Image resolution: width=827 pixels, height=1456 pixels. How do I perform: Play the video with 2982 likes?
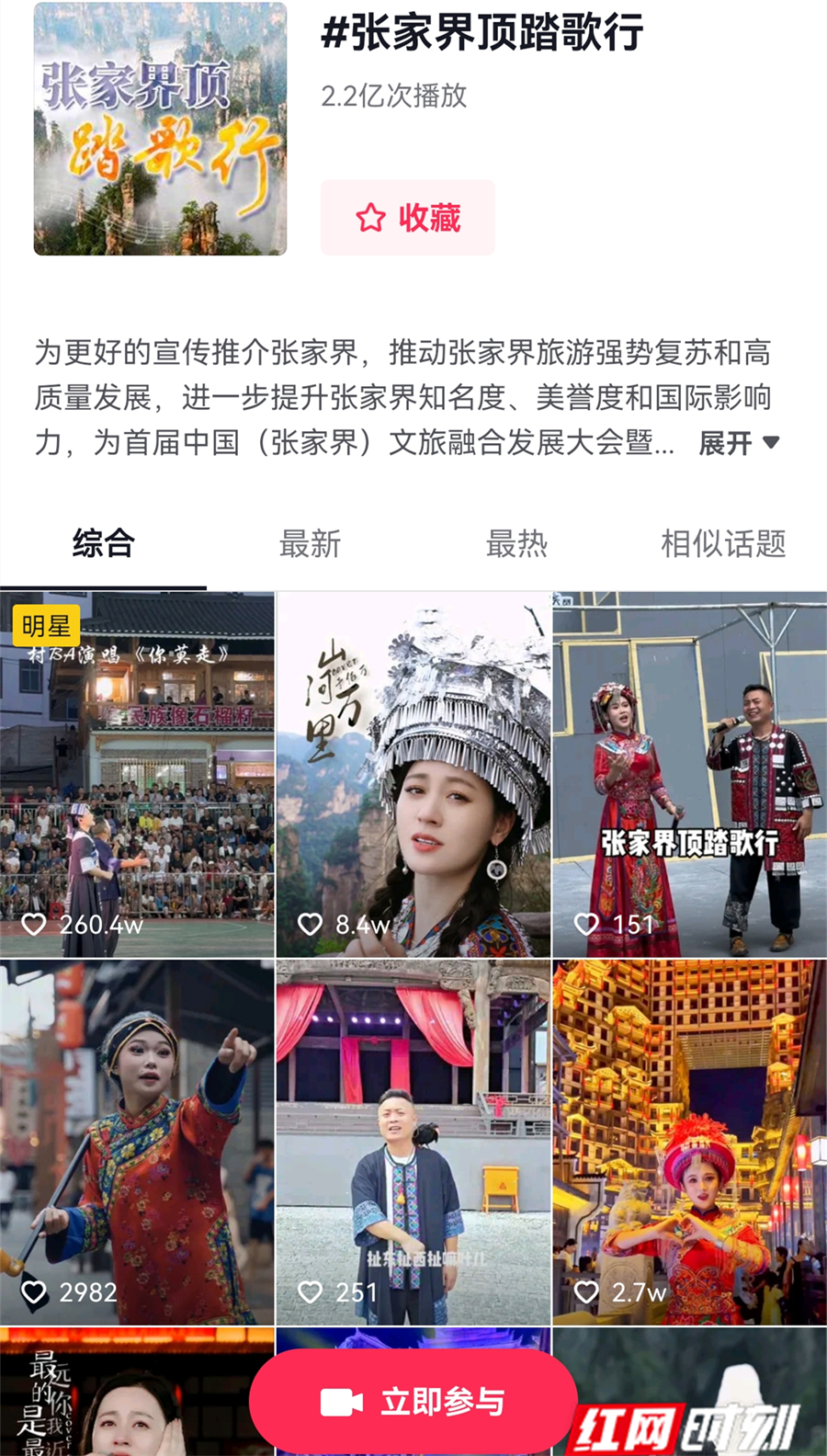[x=137, y=1142]
